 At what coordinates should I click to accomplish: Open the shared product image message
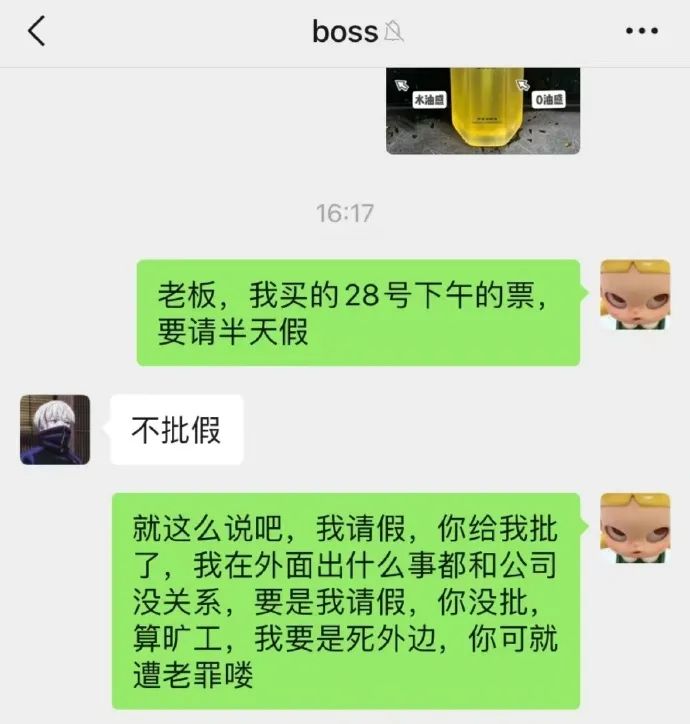pos(483,110)
